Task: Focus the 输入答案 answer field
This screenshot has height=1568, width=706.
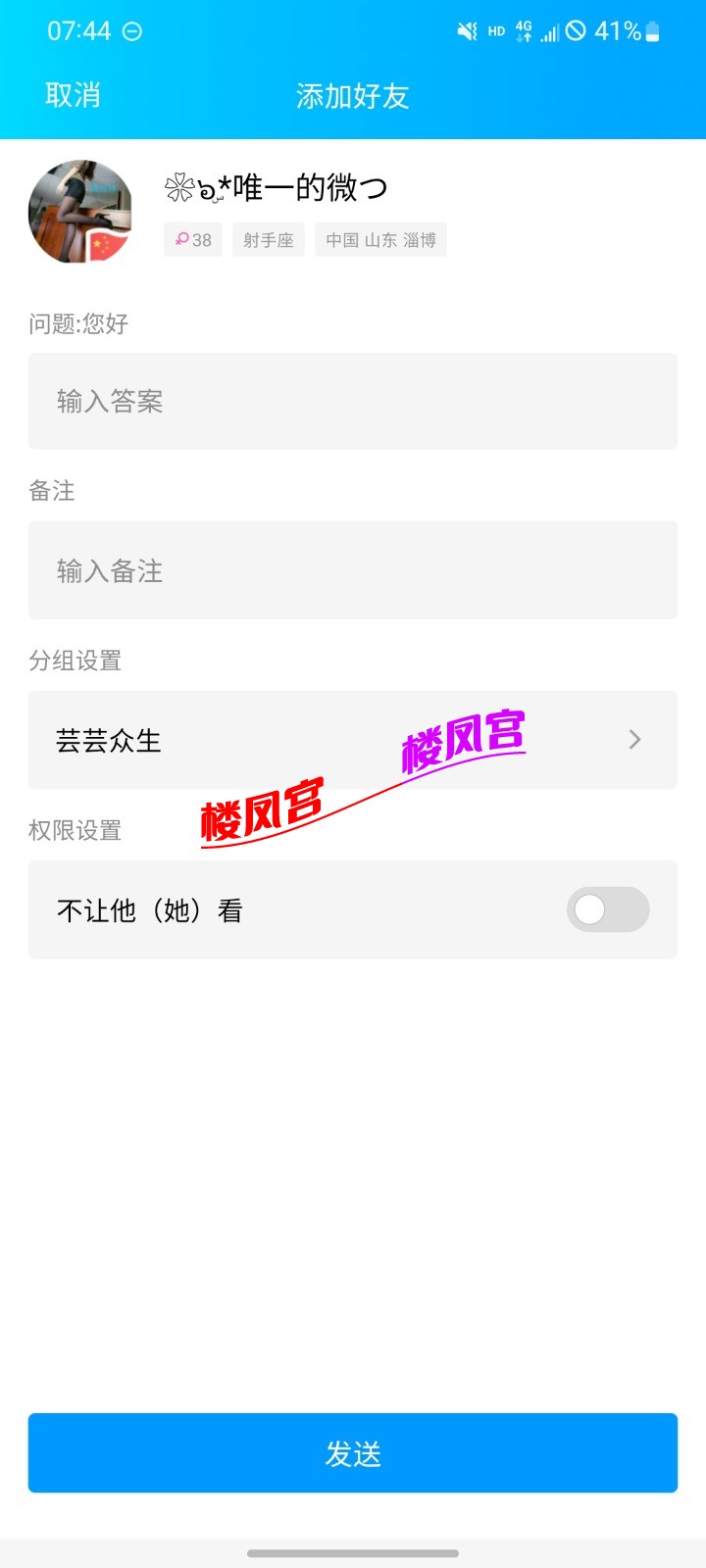Action: 352,402
